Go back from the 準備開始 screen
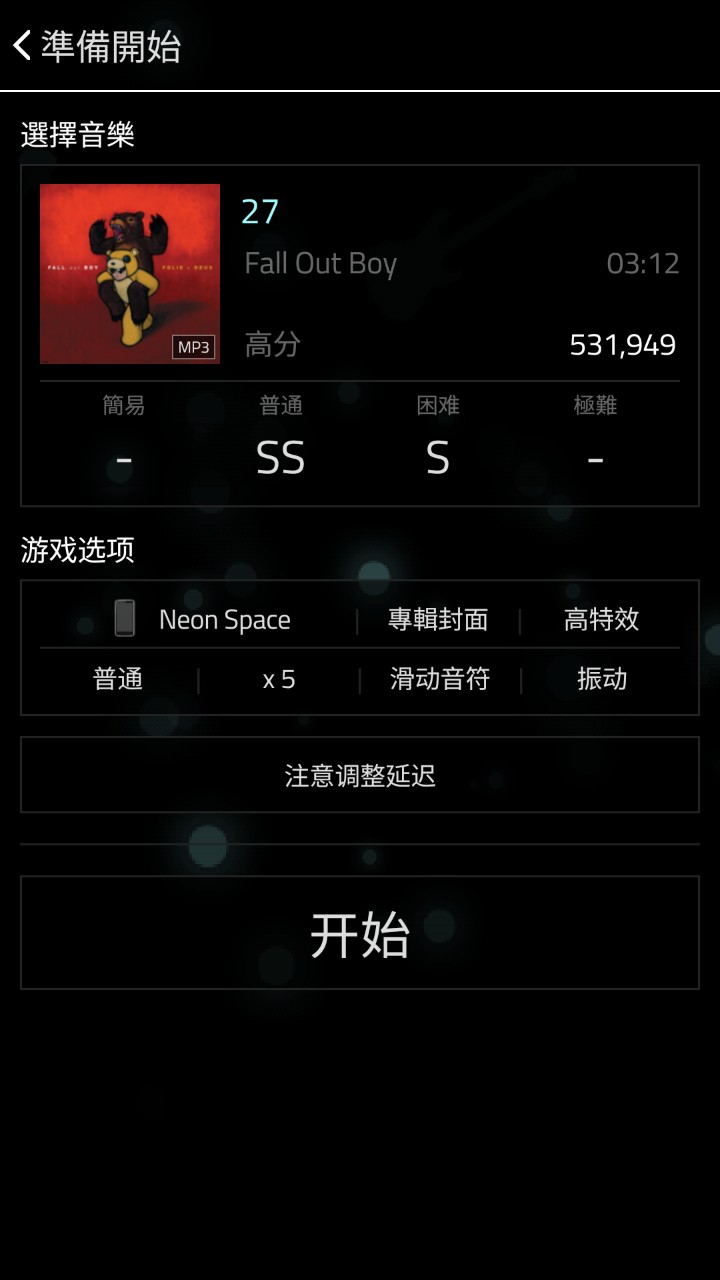Viewport: 720px width, 1280px height. click(24, 46)
